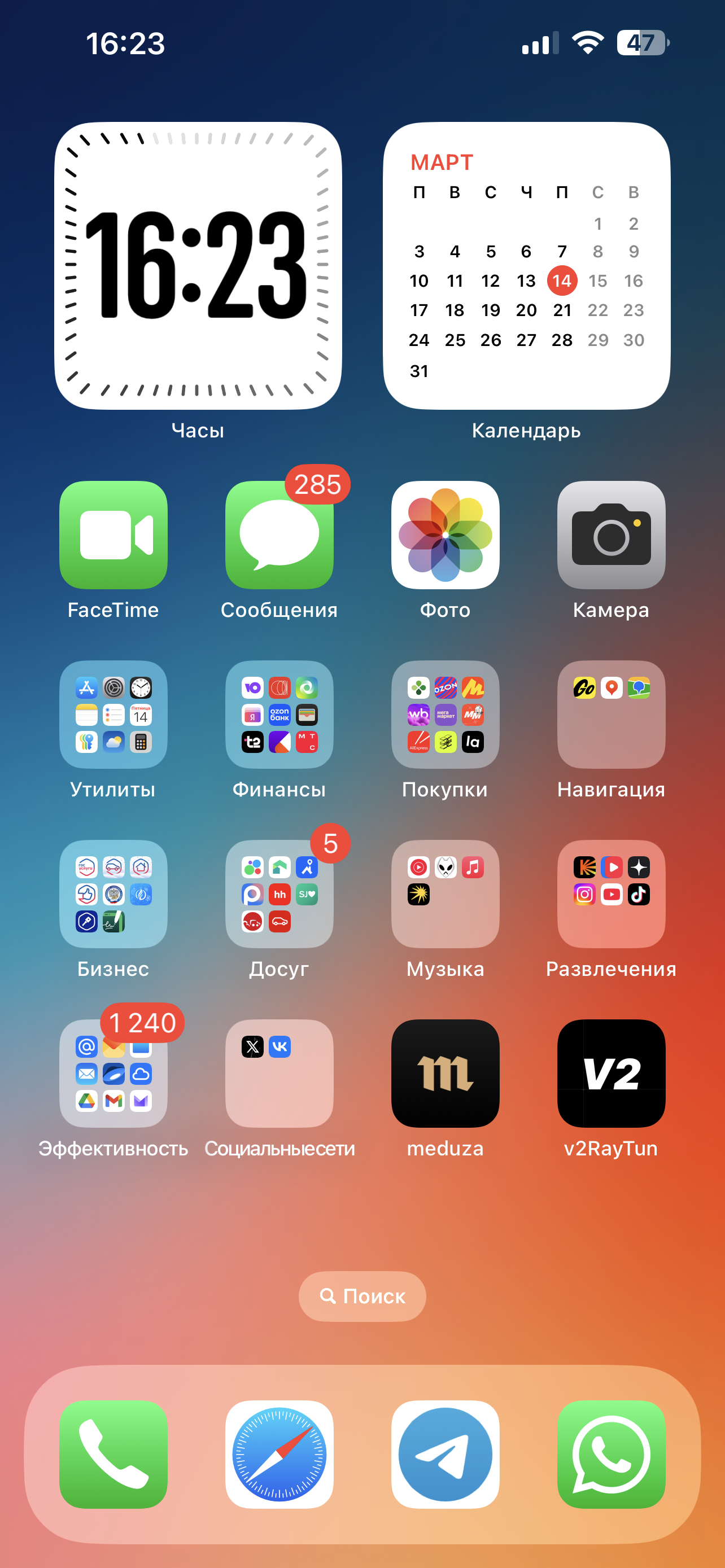Launch the Фото app
The height and width of the screenshot is (1568, 725).
point(446,535)
